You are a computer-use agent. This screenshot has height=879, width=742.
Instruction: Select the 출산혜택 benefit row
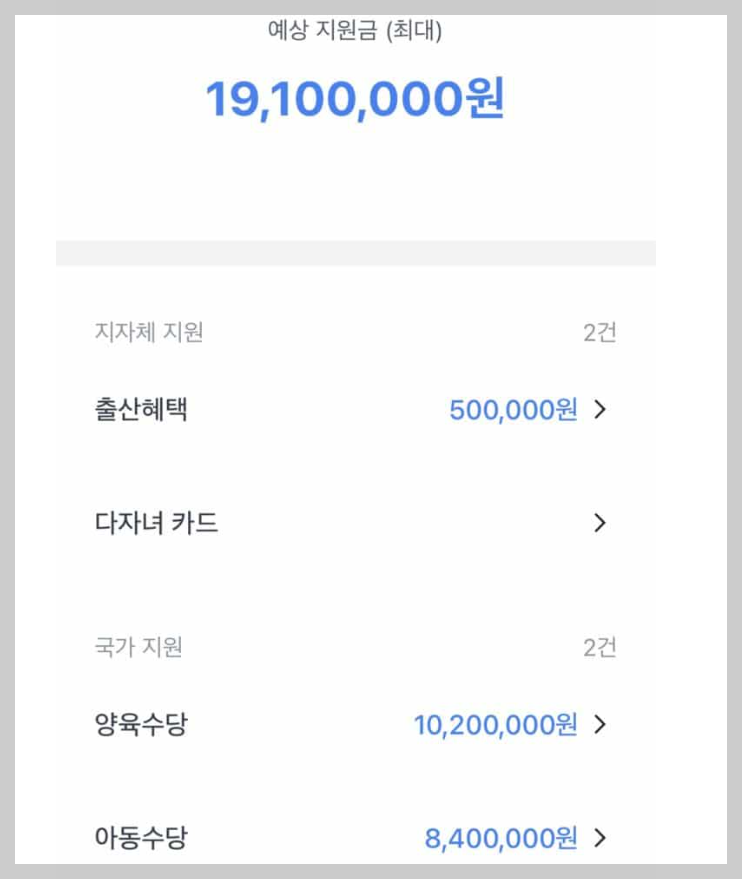tap(350, 410)
